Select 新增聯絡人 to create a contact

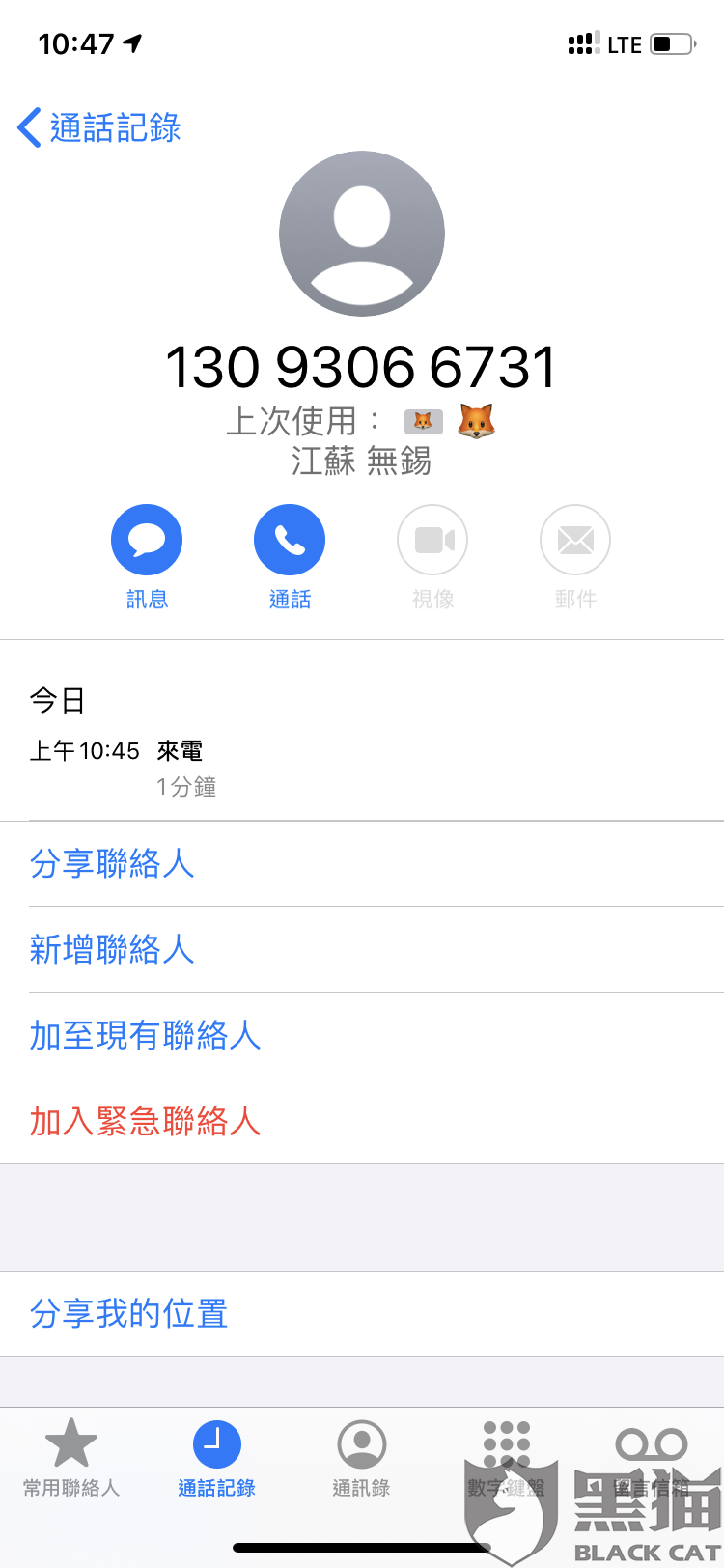[x=112, y=949]
